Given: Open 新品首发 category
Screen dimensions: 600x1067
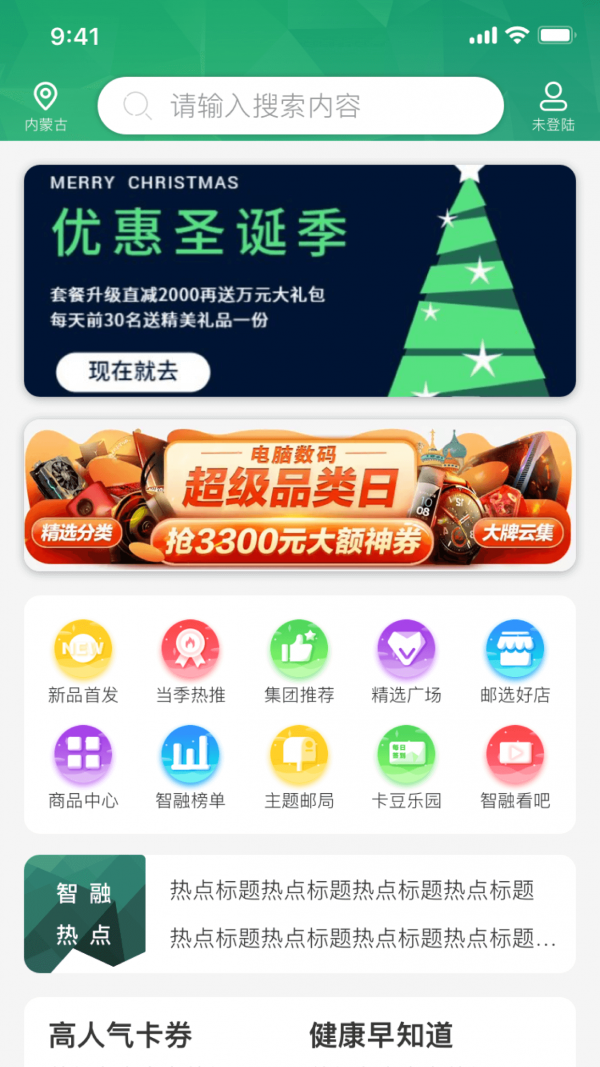Looking at the screenshot, I should (x=83, y=661).
